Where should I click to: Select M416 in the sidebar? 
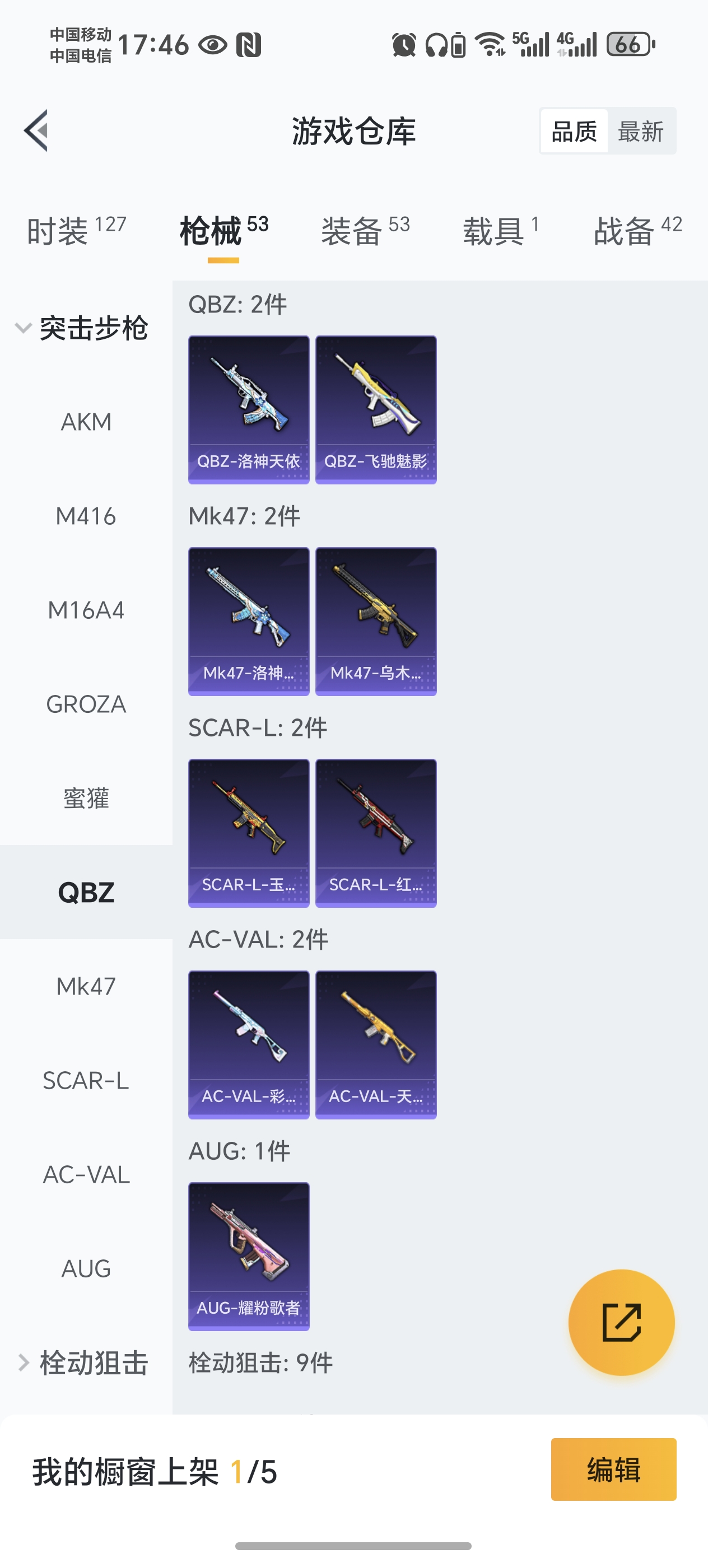(86, 516)
